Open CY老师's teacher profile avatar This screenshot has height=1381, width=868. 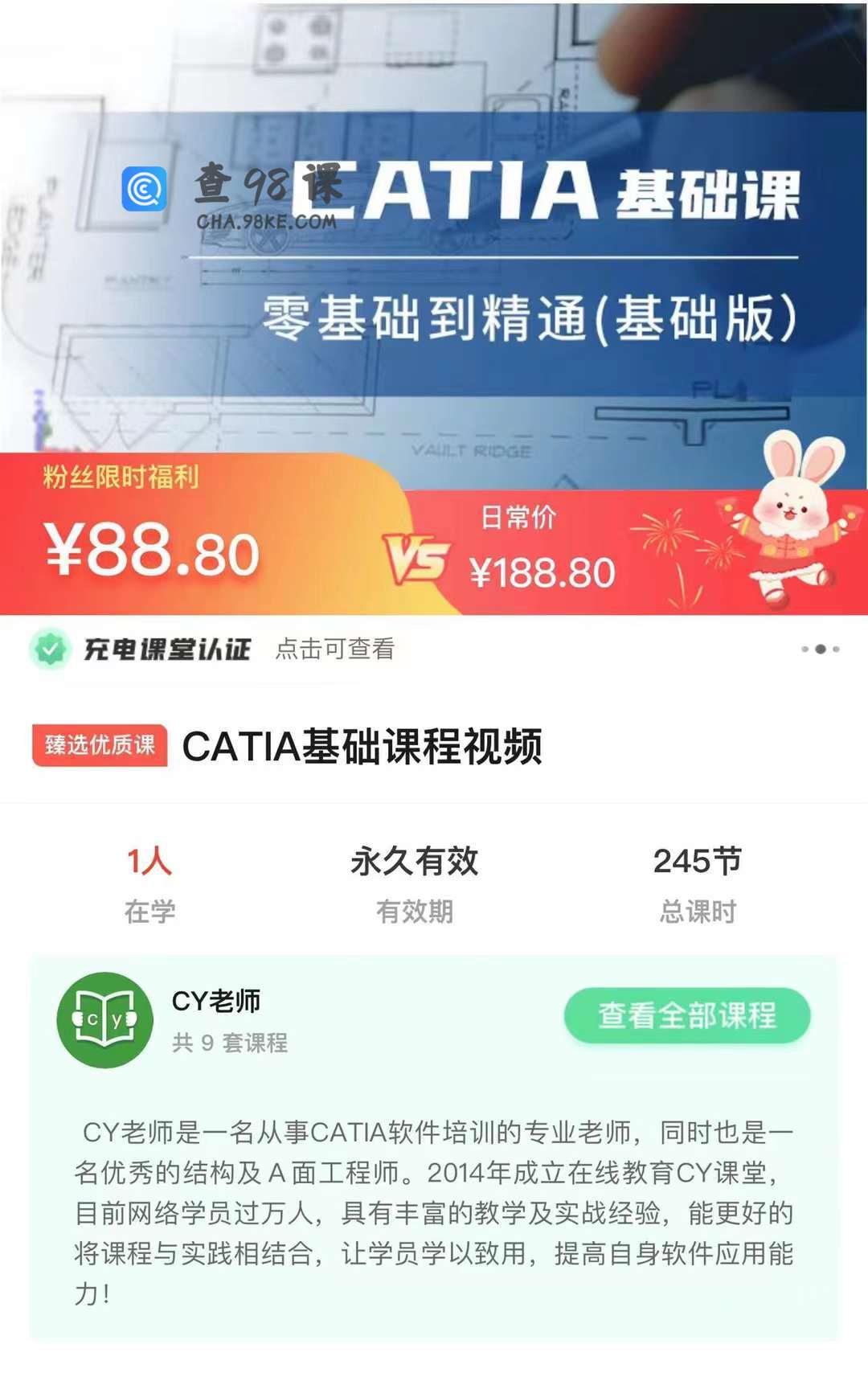(105, 1020)
